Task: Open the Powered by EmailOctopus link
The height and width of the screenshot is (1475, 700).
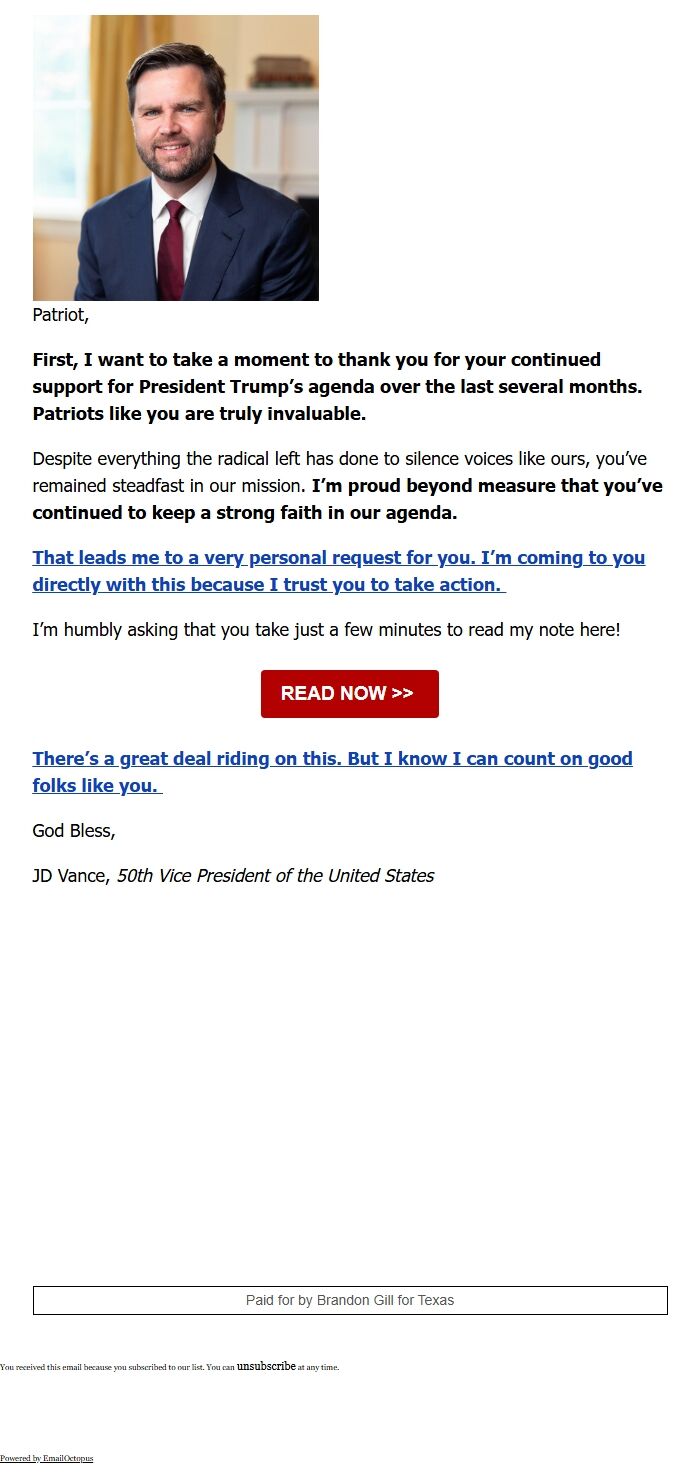Action: (46, 1458)
